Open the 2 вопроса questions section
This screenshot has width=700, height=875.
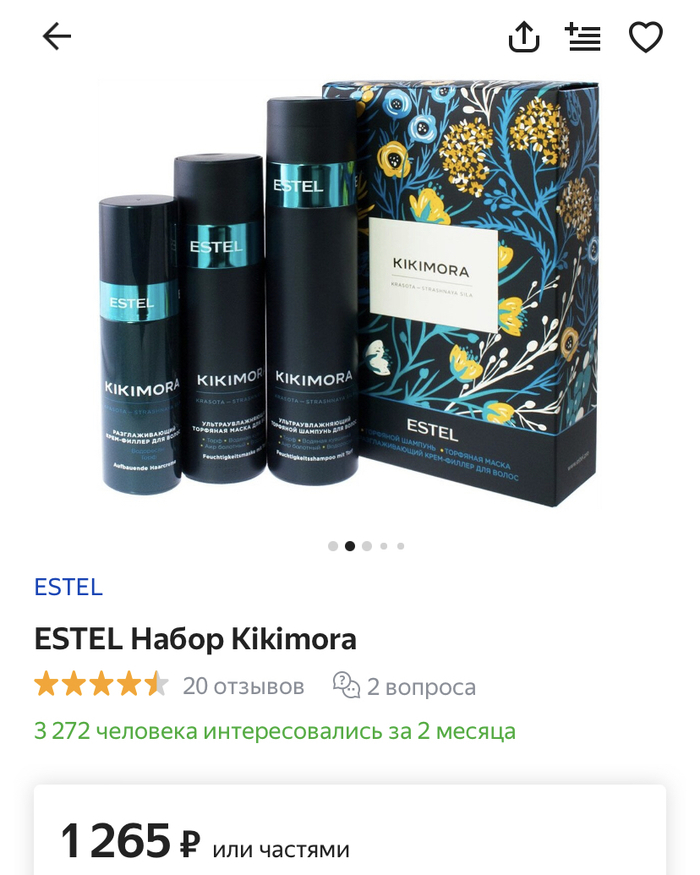point(405,686)
